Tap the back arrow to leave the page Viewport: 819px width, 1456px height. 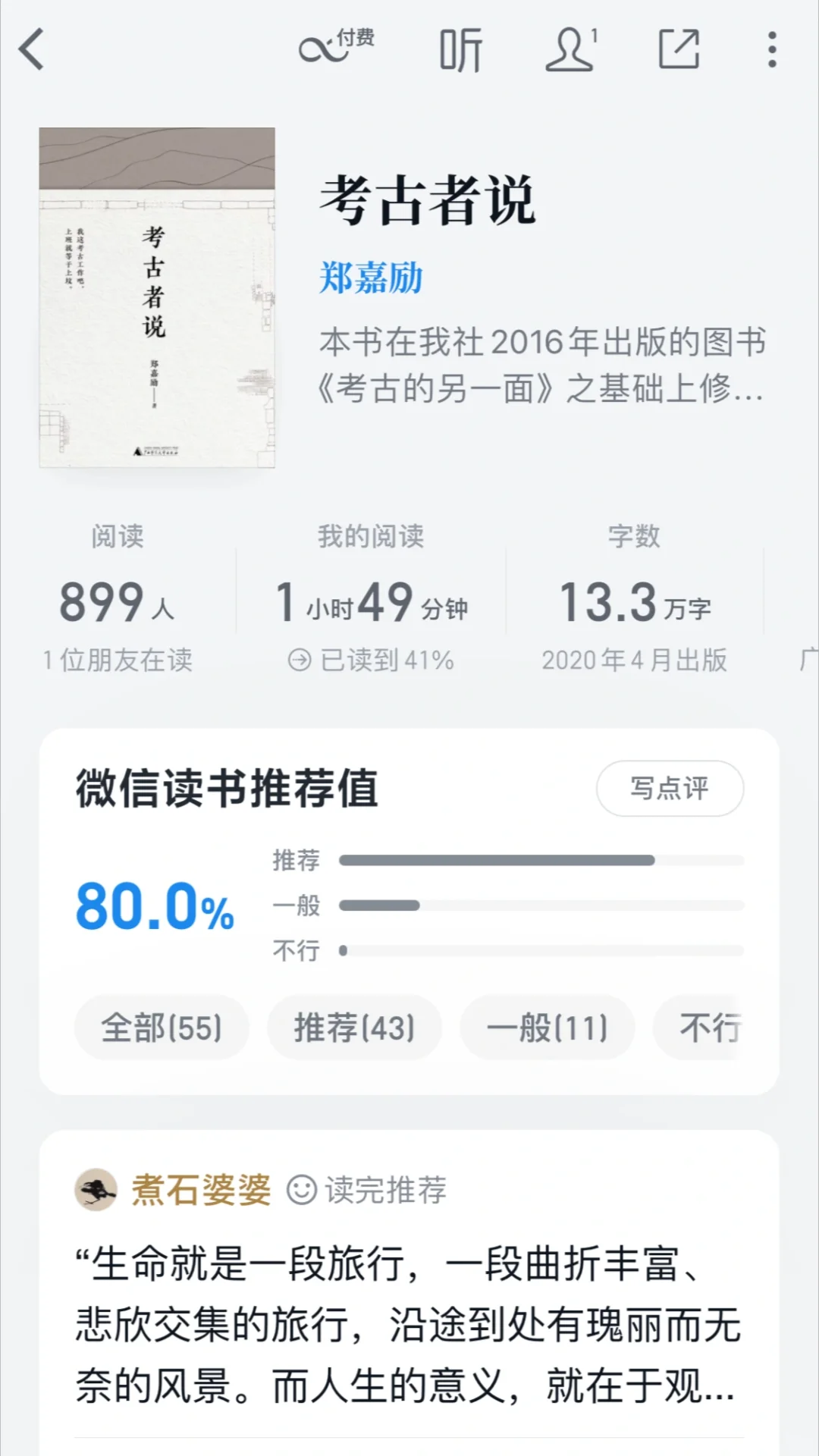[30, 49]
